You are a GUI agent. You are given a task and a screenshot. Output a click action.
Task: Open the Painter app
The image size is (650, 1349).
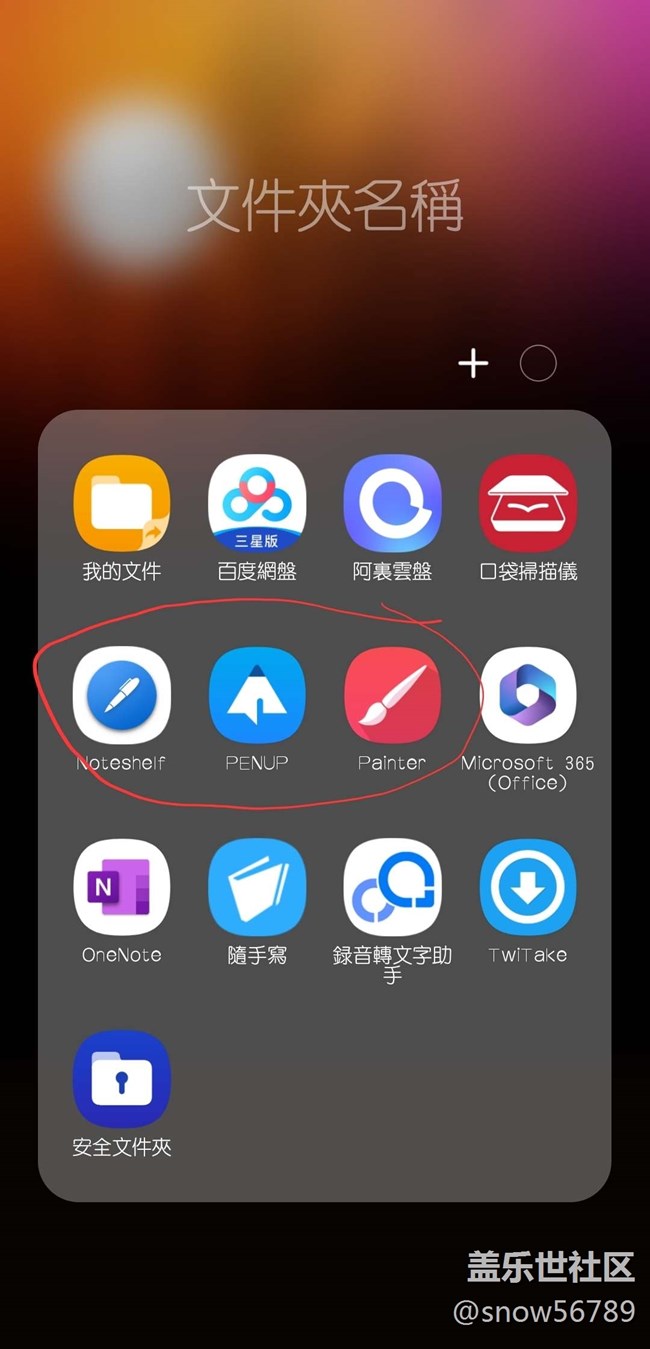392,695
